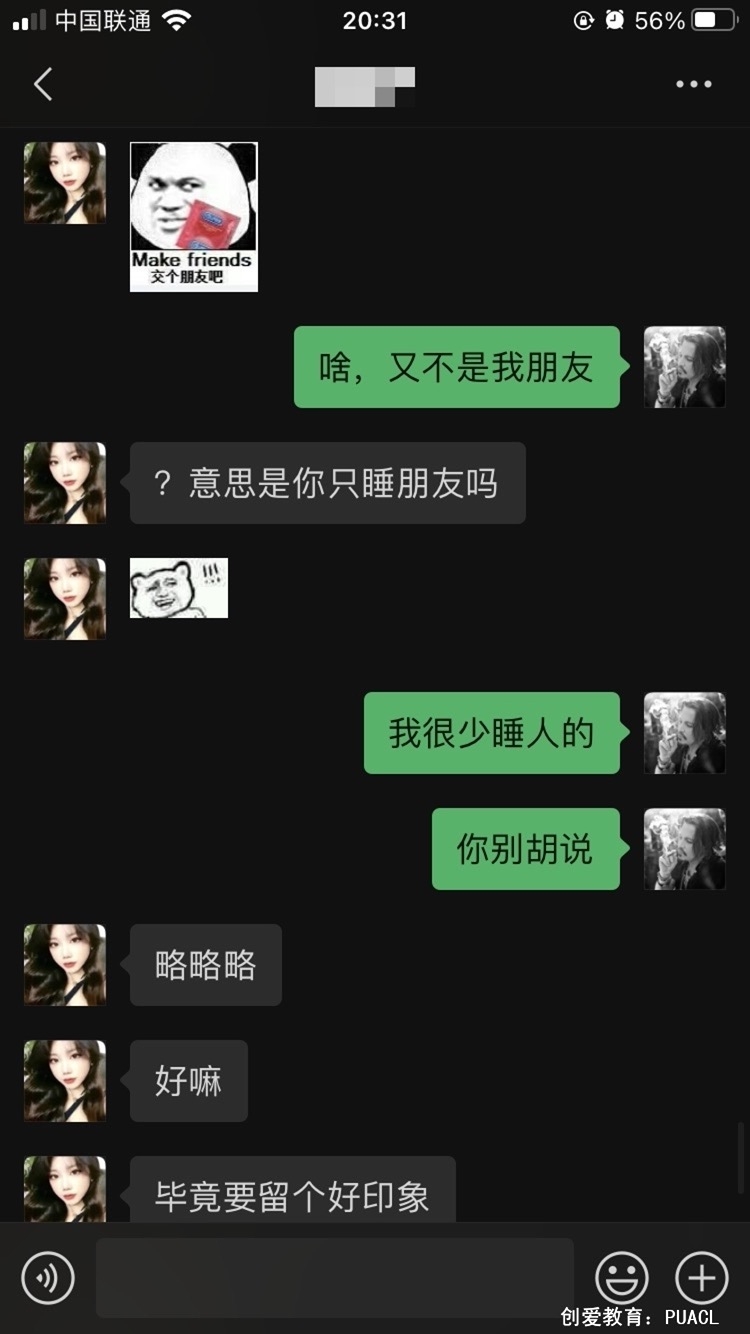
Task: Open the Make friends sticker image
Action: tap(194, 217)
